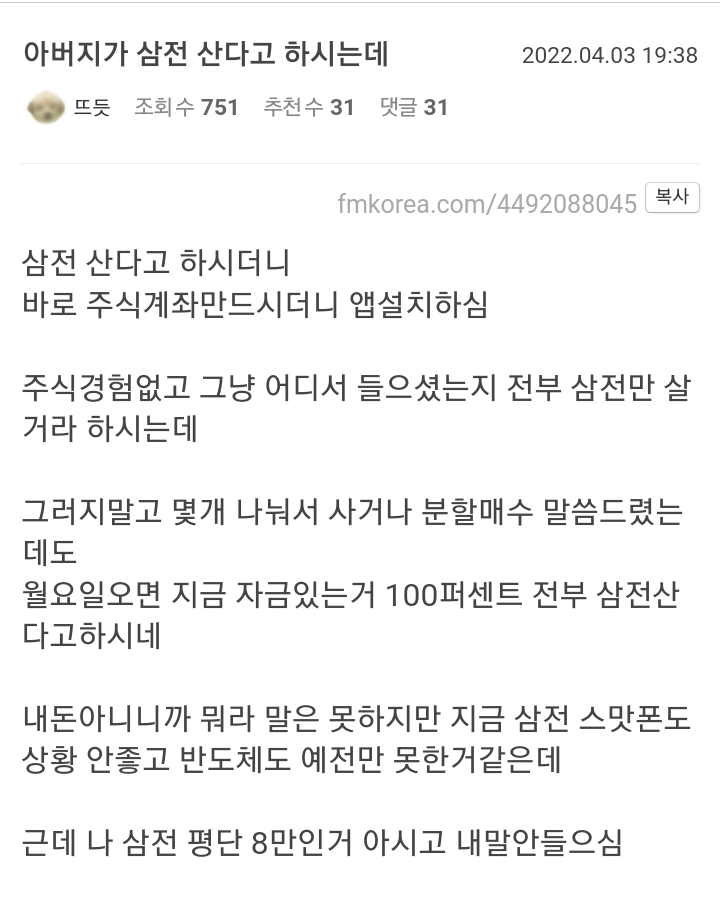Screen dimensions: 720x916
Task: Tap the 복사 button to copy link
Action: 671,198
